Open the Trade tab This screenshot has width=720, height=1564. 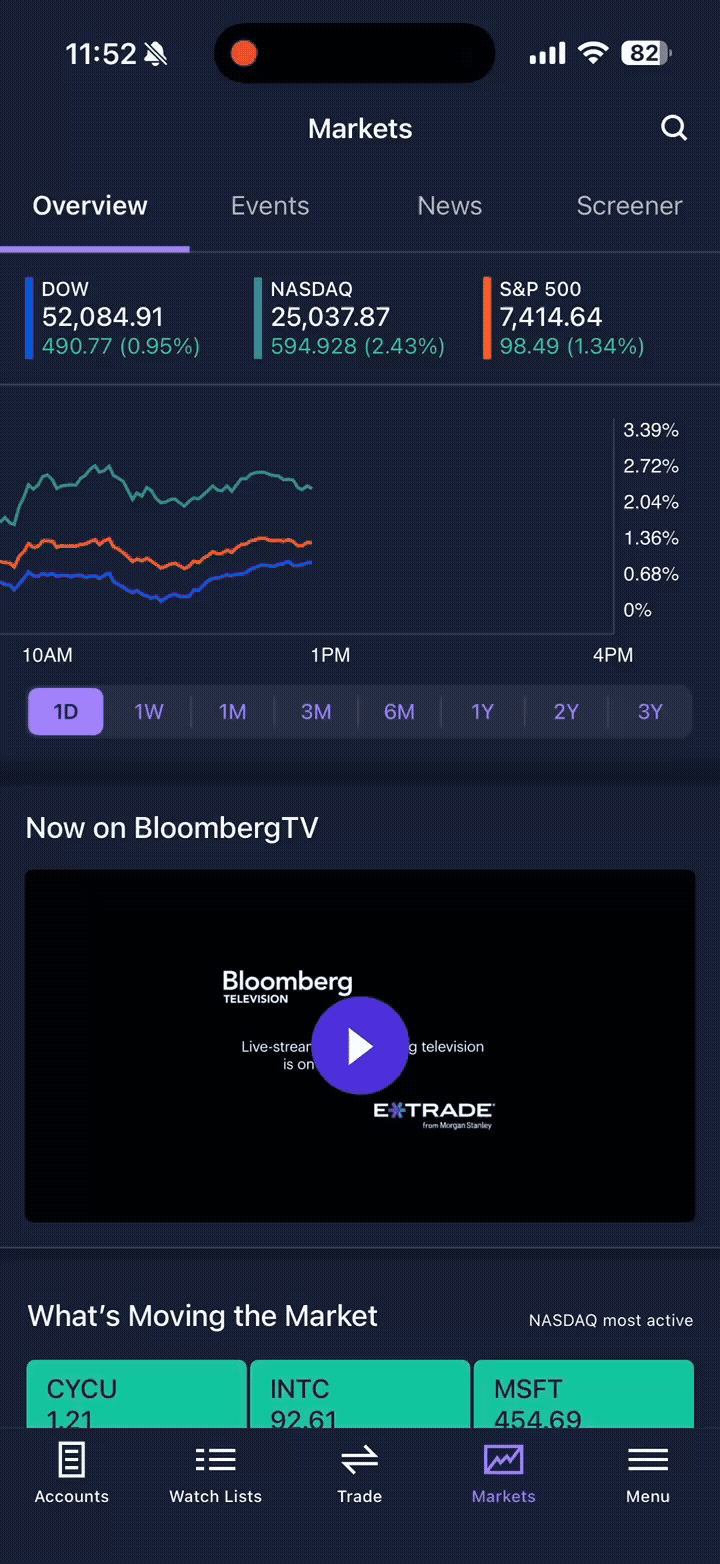point(360,1473)
